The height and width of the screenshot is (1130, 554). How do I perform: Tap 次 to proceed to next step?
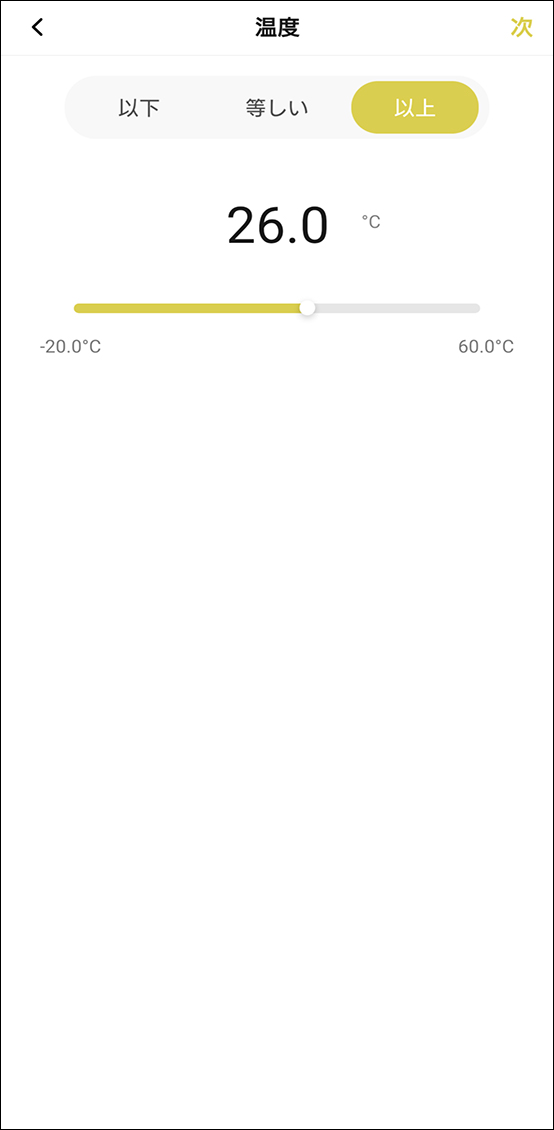click(522, 27)
